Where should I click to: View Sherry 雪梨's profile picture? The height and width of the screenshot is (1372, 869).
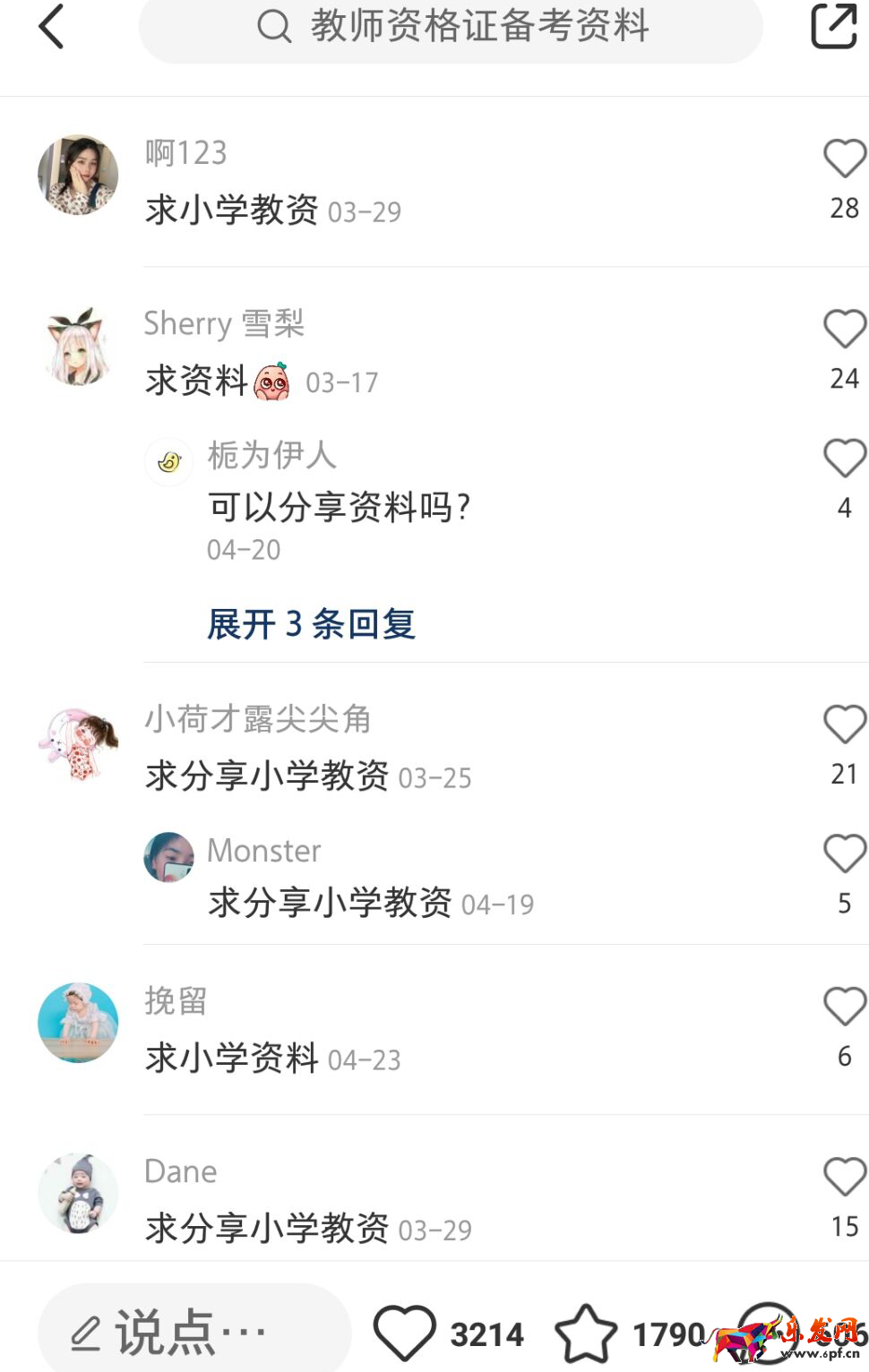(78, 347)
